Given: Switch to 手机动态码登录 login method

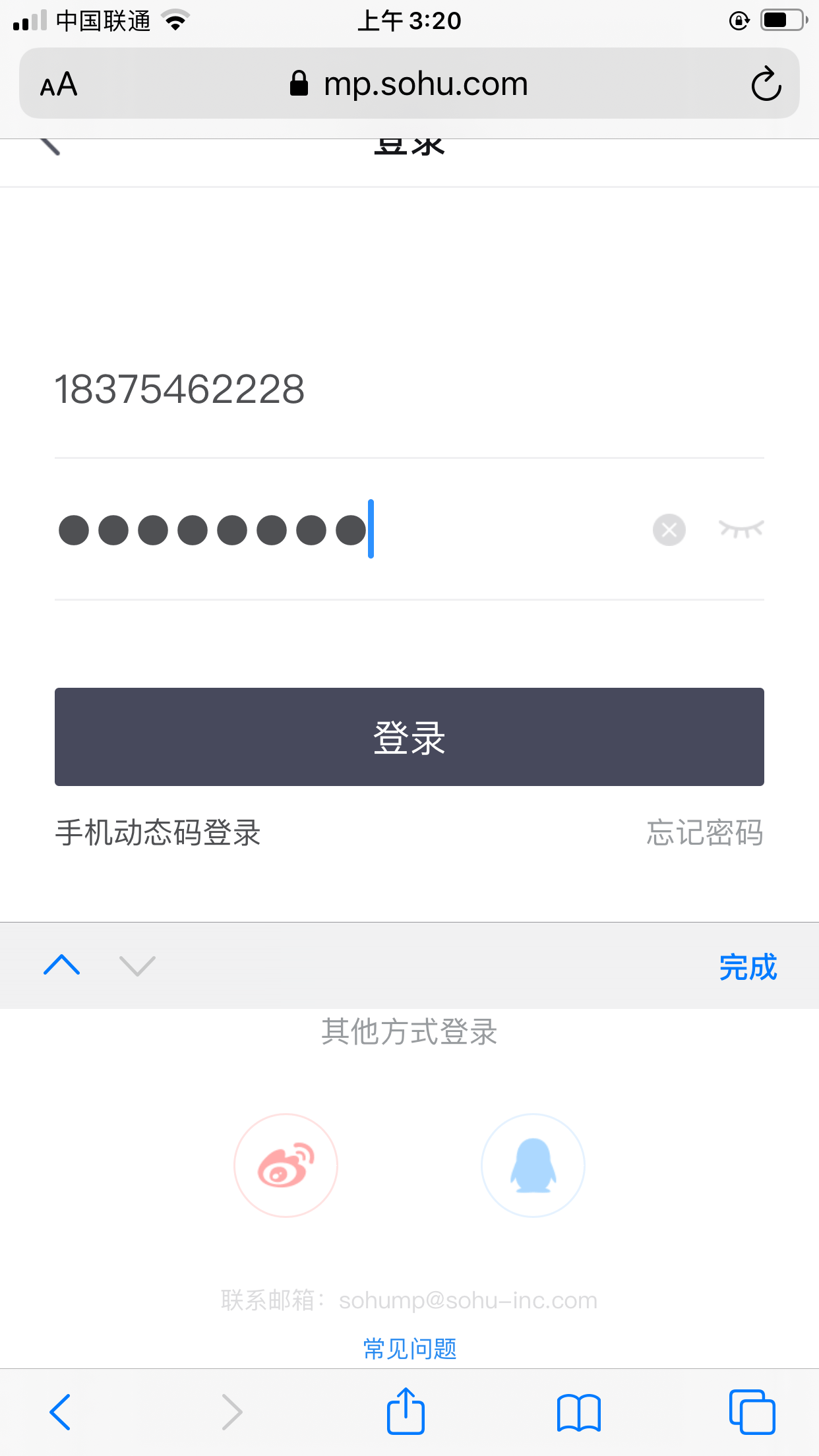Looking at the screenshot, I should pos(157,833).
